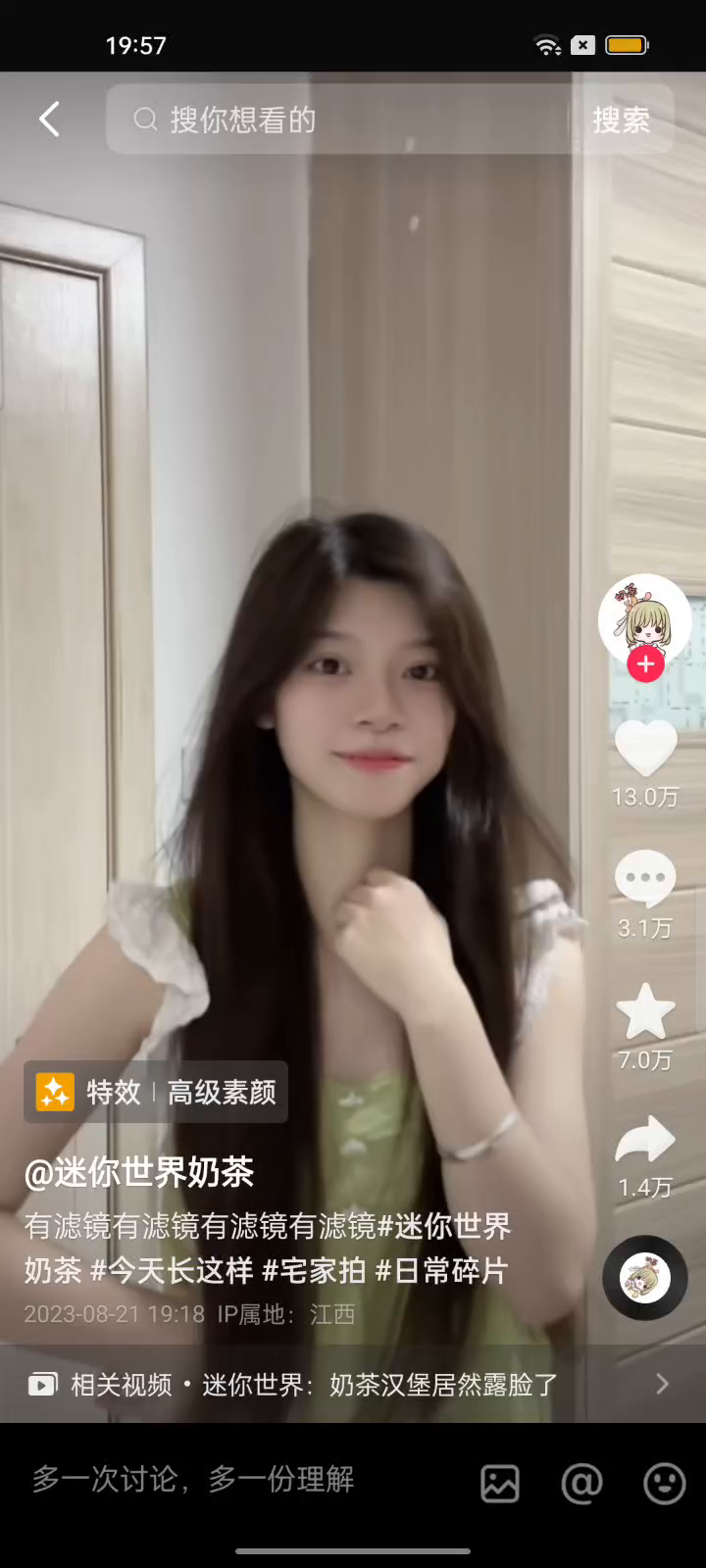The width and height of the screenshot is (706, 1568).
Task: Tap the 搜索 button
Action: (x=621, y=120)
